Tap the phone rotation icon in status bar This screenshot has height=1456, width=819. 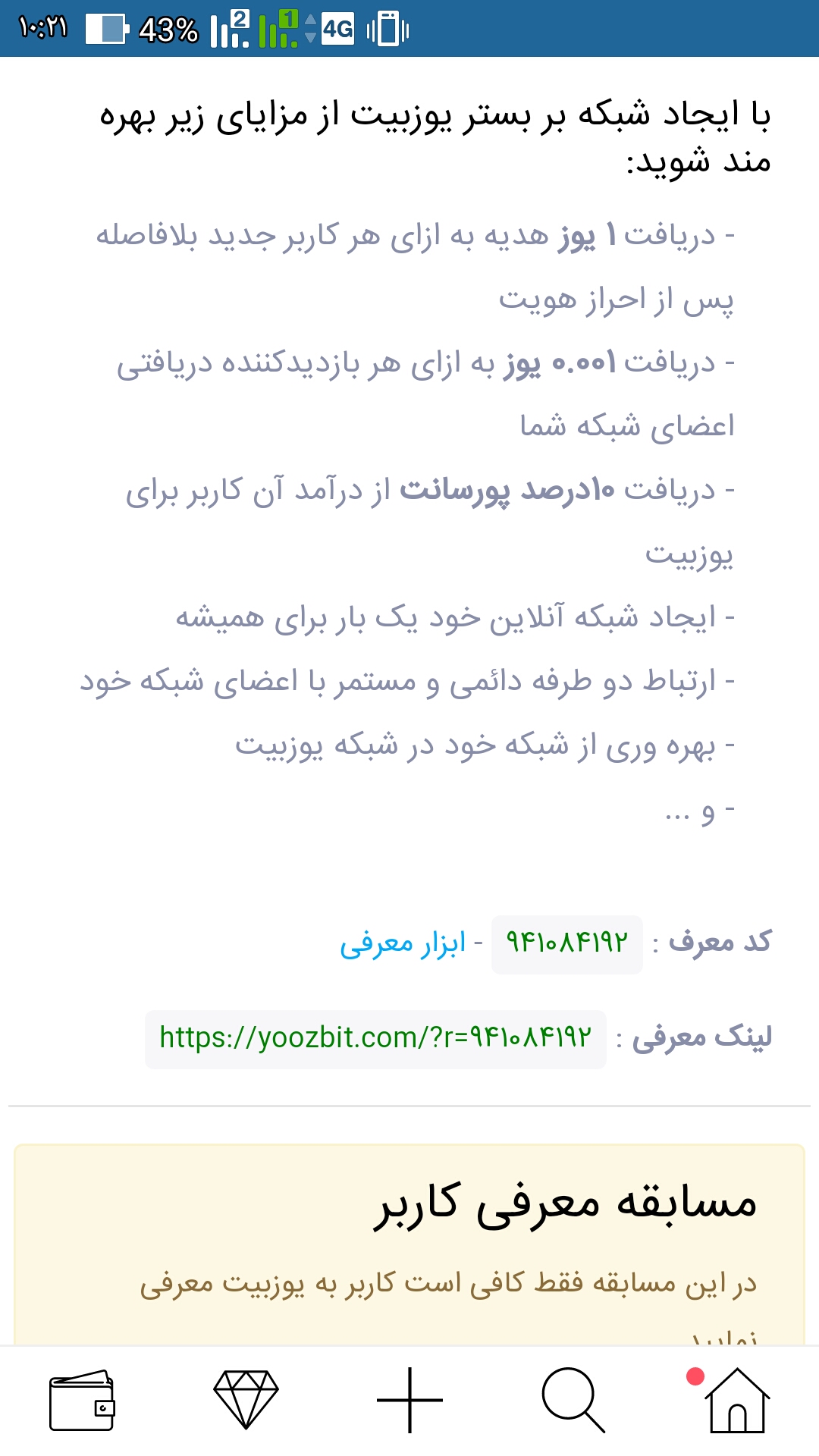point(388,29)
